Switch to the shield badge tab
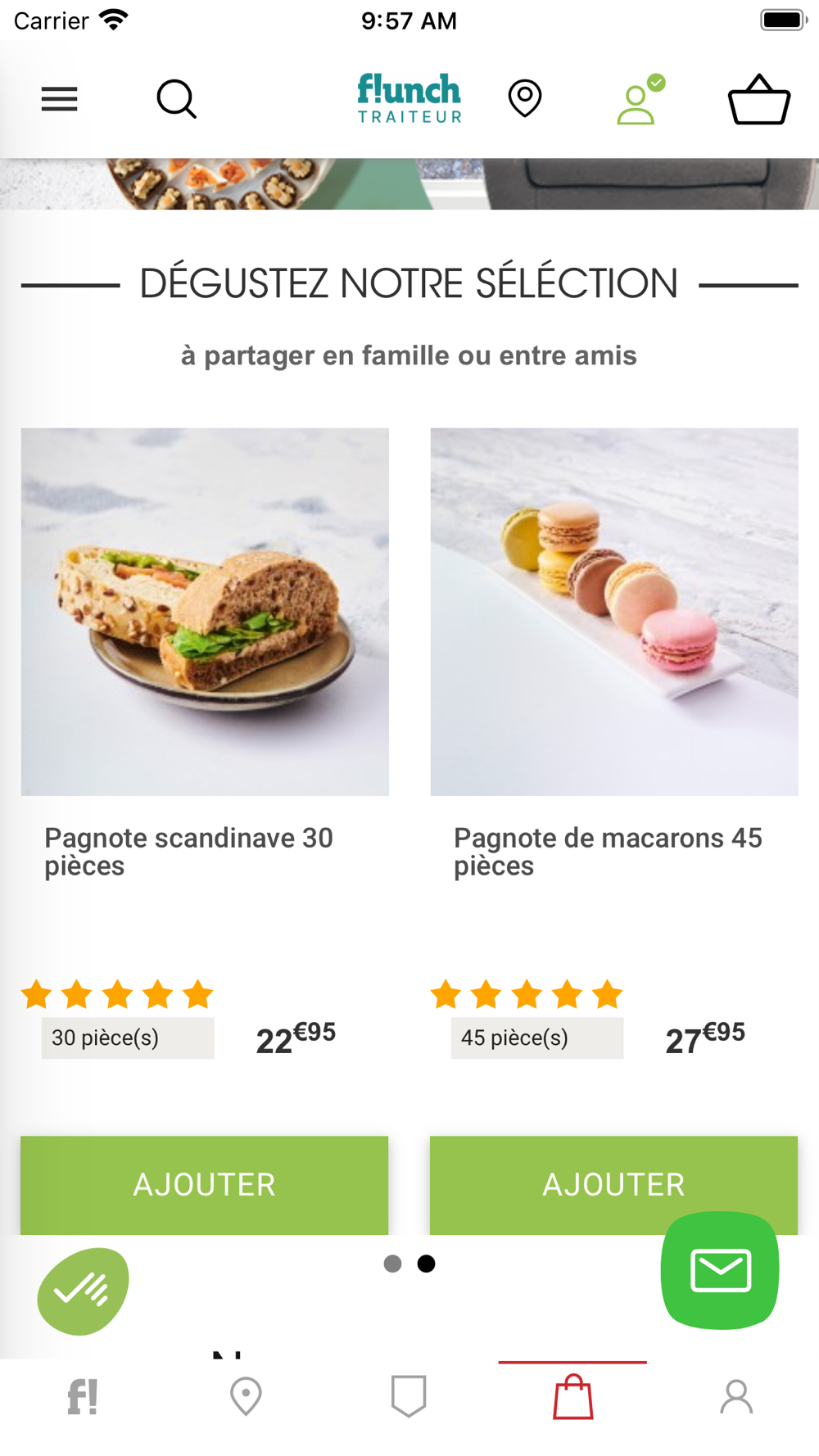Viewport: 819px width, 1456px height. tap(409, 1396)
